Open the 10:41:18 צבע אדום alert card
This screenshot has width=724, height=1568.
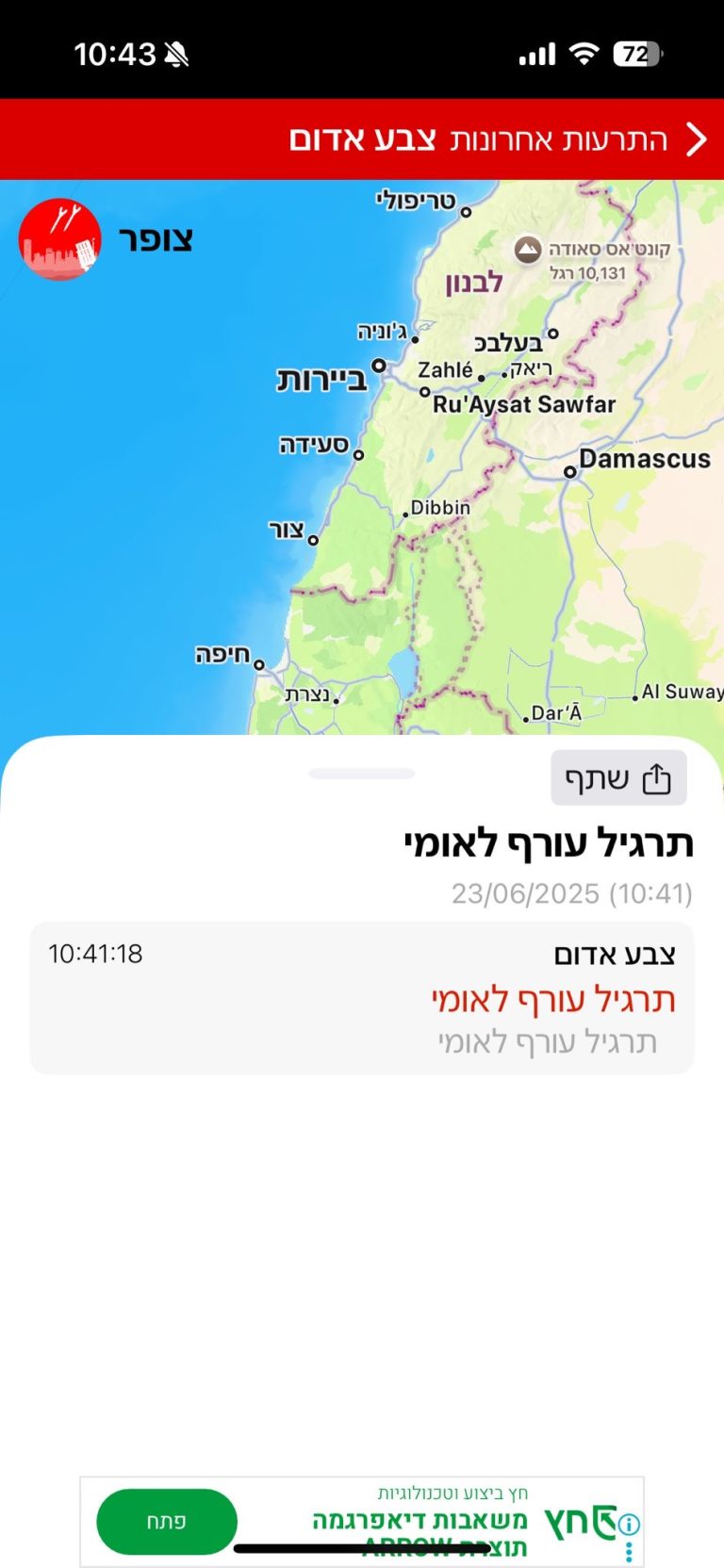(x=362, y=998)
